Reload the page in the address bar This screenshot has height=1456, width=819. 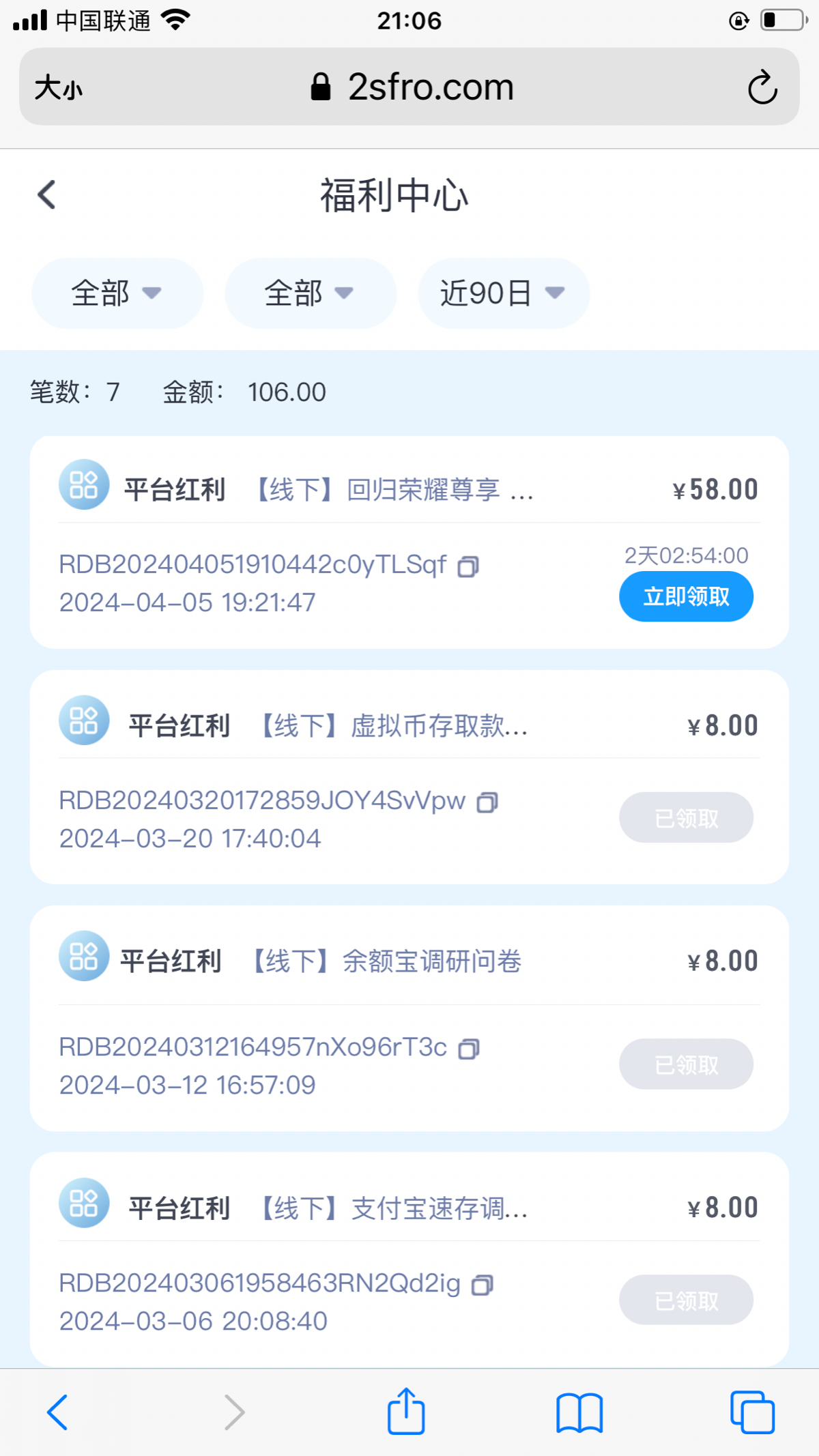762,87
